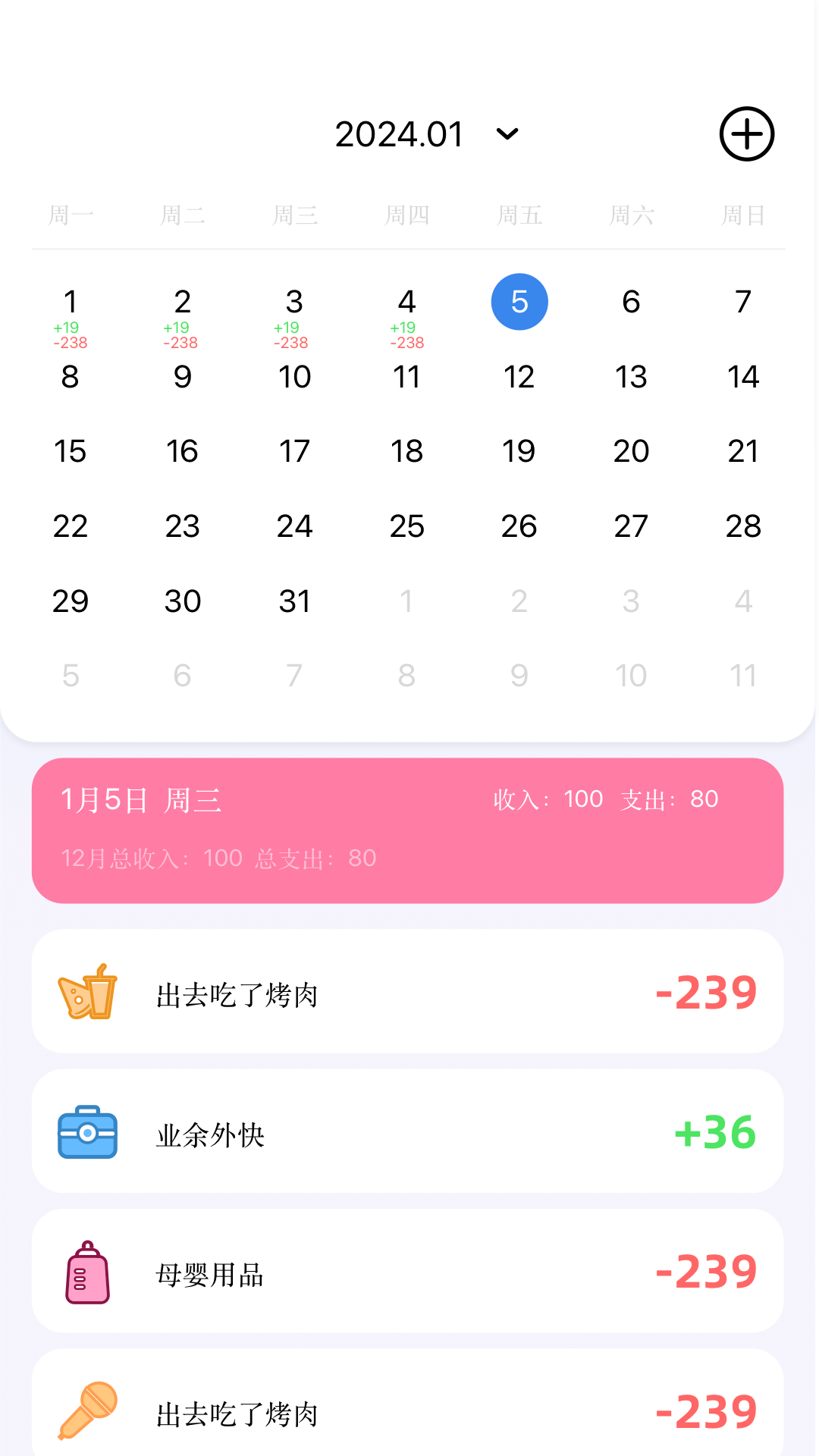Click the 周一 weekday column header
The width and height of the screenshot is (819, 1456).
[x=71, y=215]
